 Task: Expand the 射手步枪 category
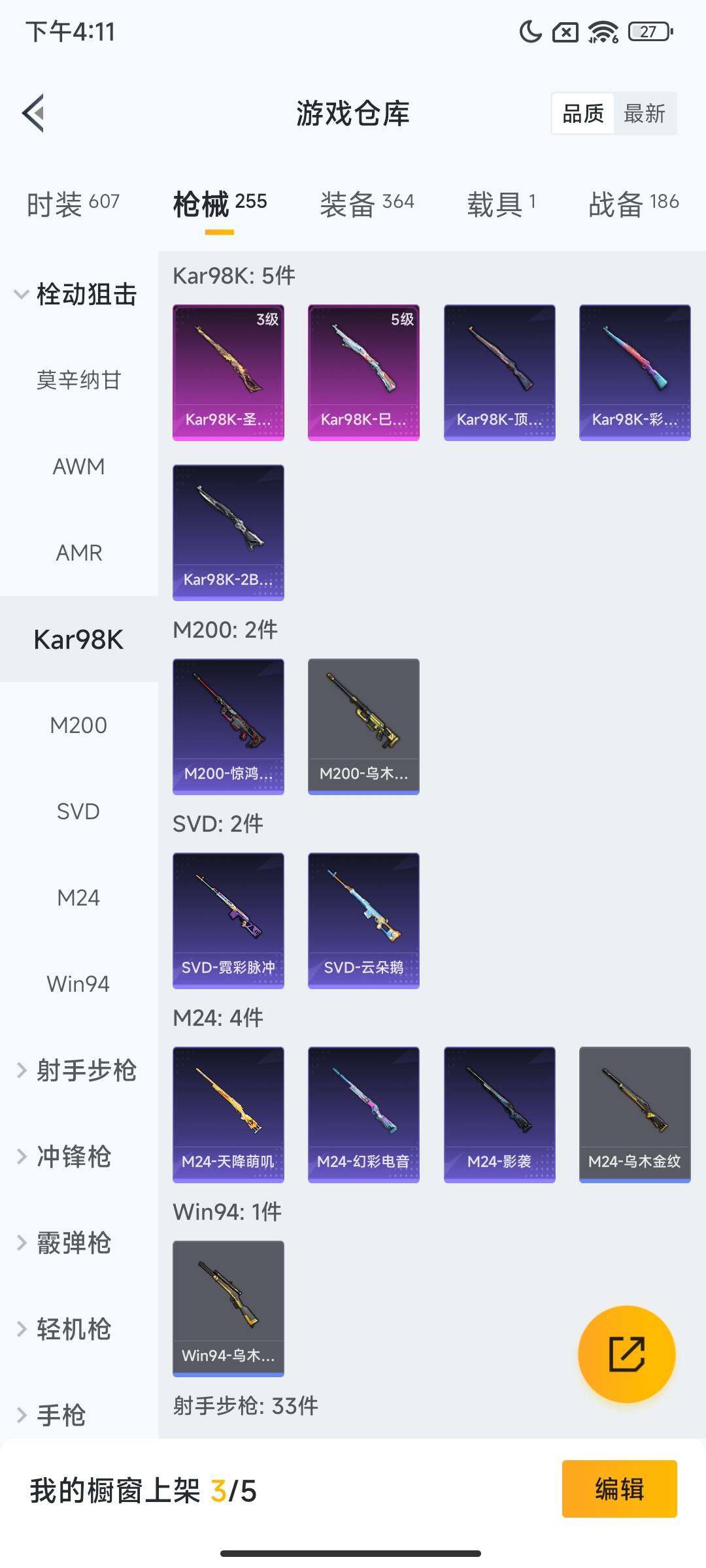[x=77, y=1070]
